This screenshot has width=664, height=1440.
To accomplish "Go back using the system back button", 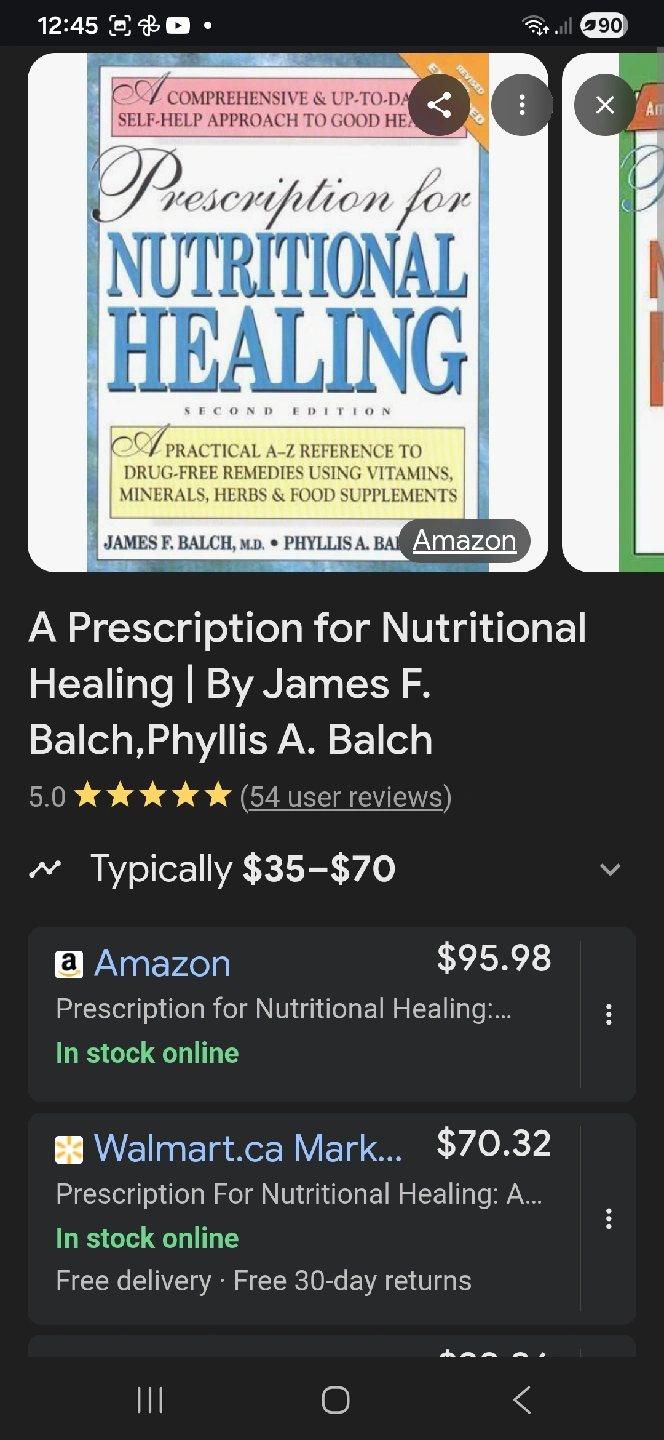I will [x=521, y=1400].
